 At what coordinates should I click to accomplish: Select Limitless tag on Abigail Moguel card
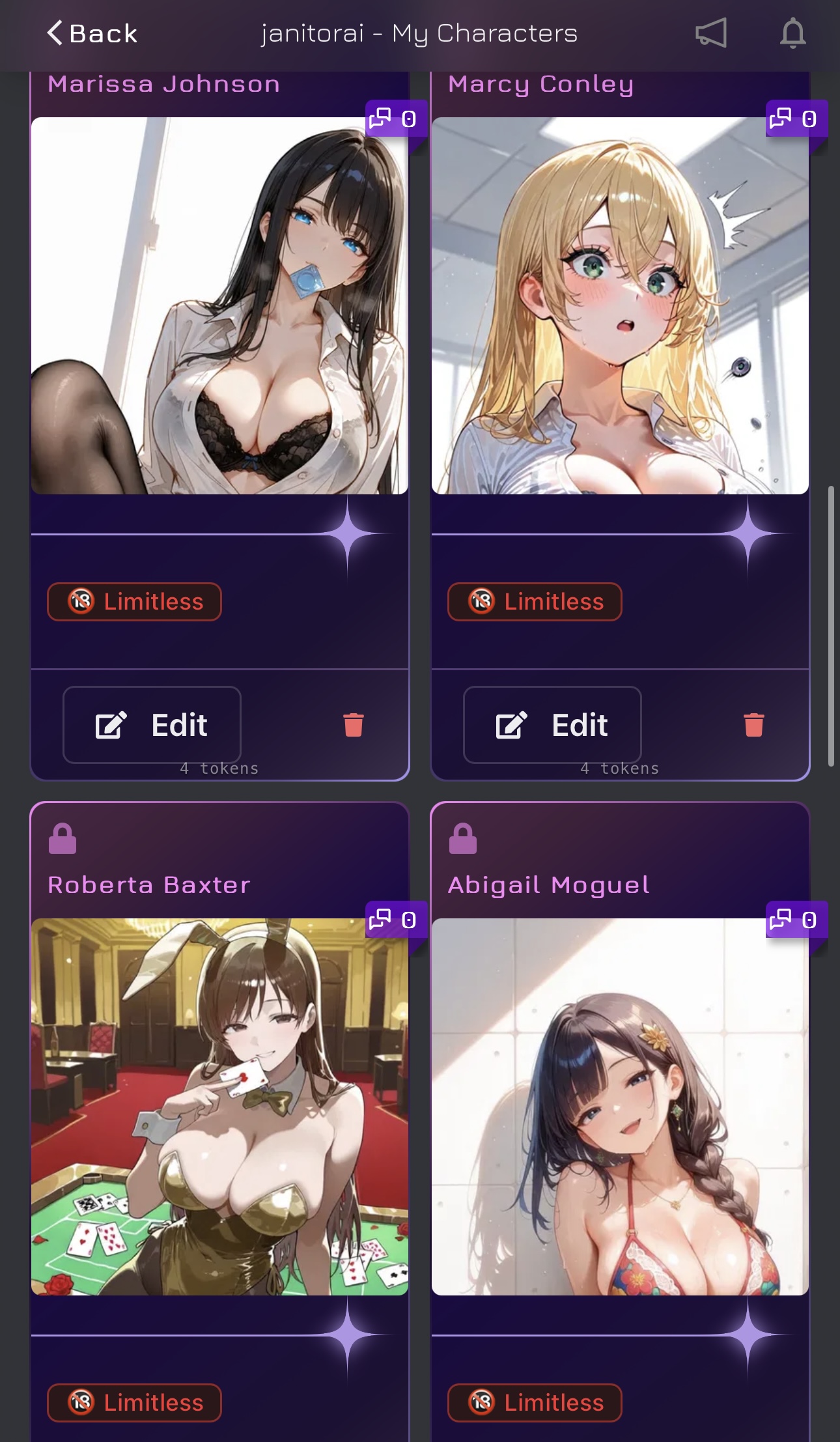[x=535, y=1402]
